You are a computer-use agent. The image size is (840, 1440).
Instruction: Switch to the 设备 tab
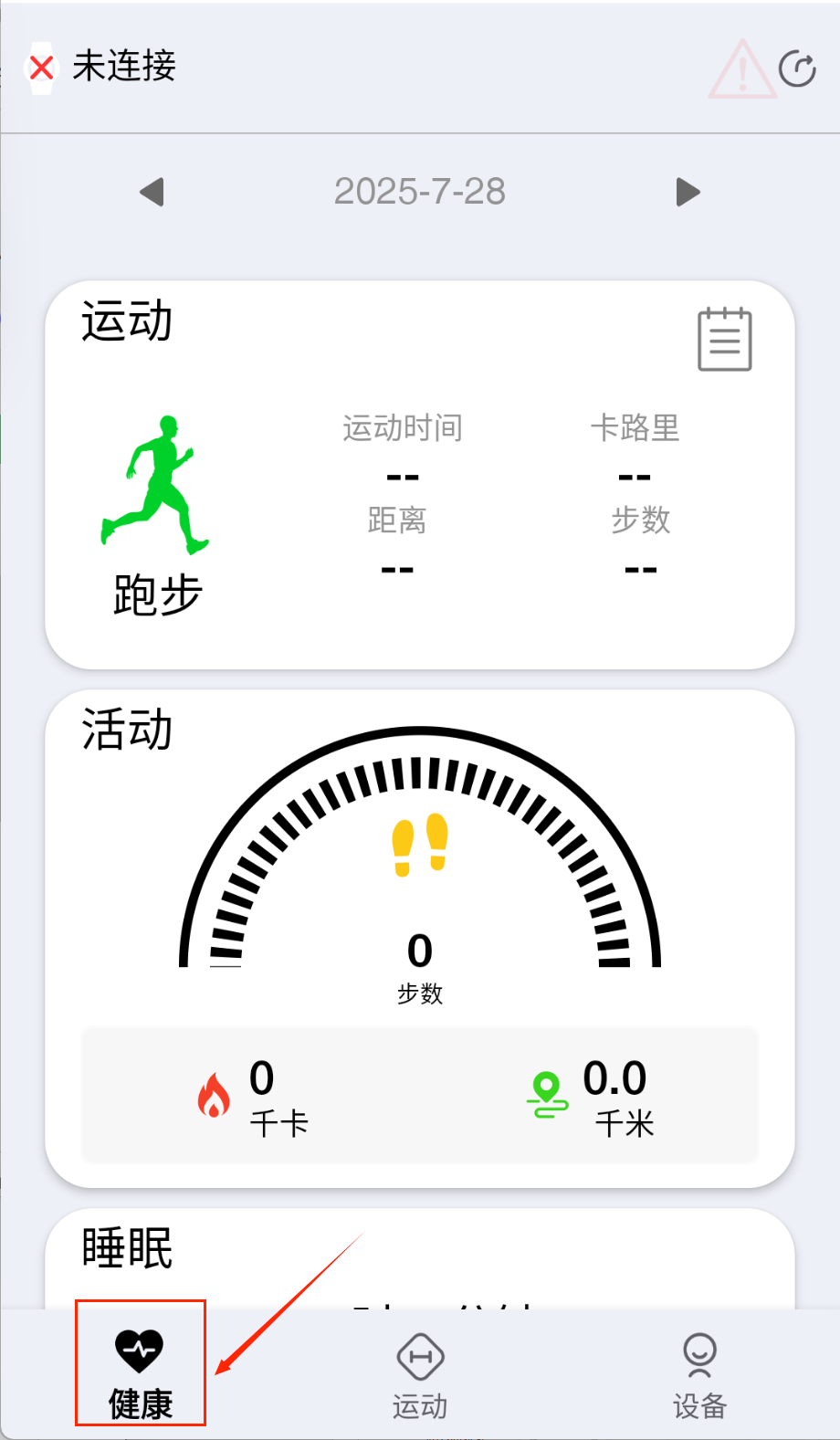pyautogui.click(x=699, y=1374)
